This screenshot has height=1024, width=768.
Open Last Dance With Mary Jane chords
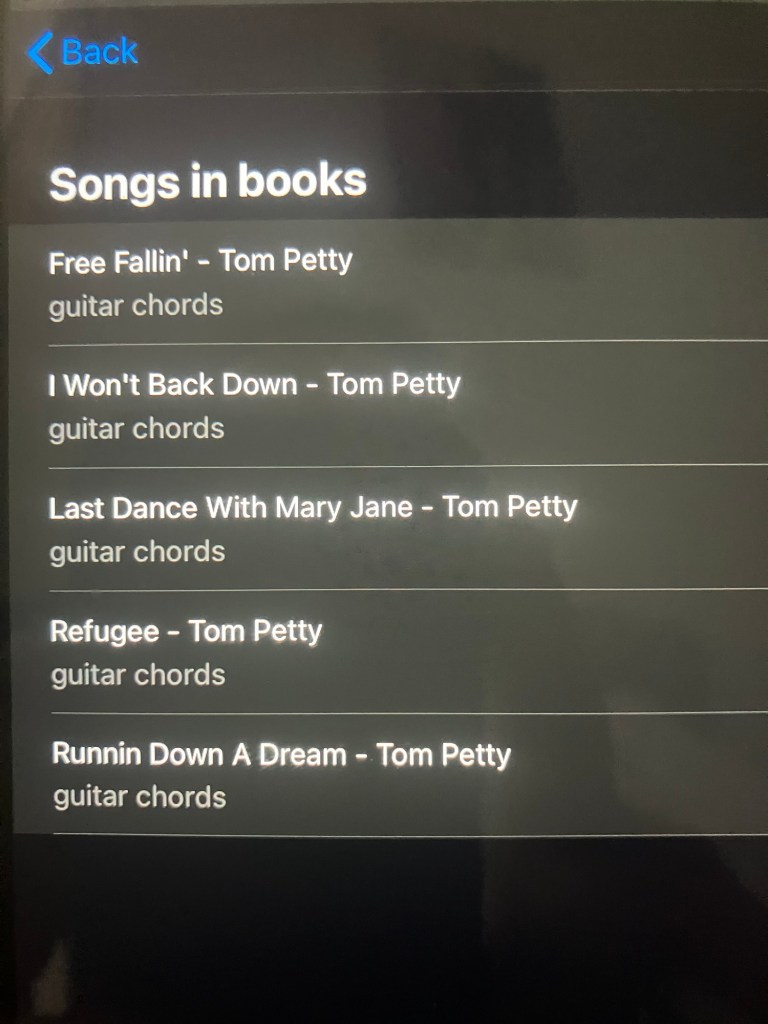312,528
